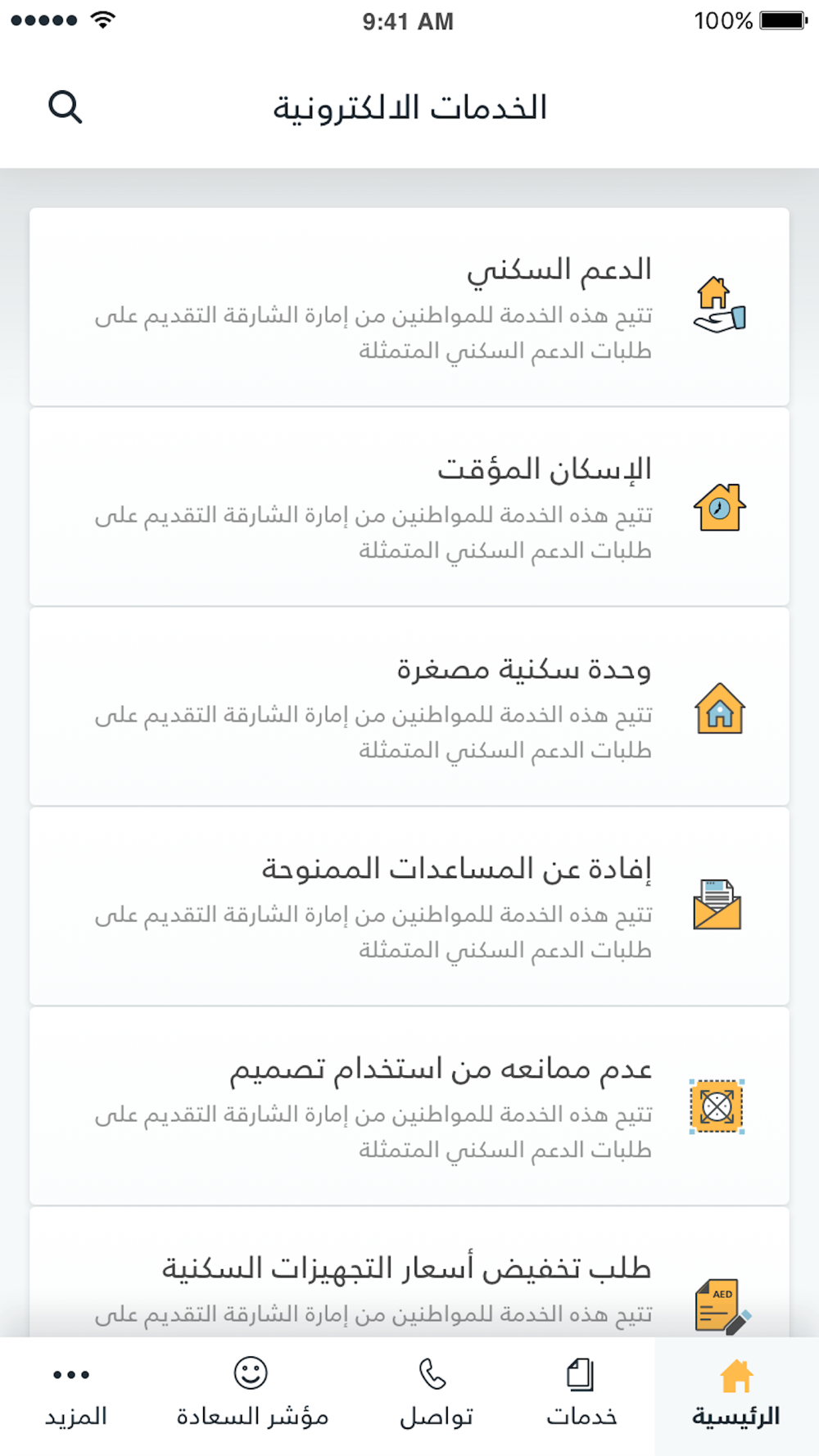Switch to the الرئيسية home tab
819x1456 pixels.
coord(736,1396)
